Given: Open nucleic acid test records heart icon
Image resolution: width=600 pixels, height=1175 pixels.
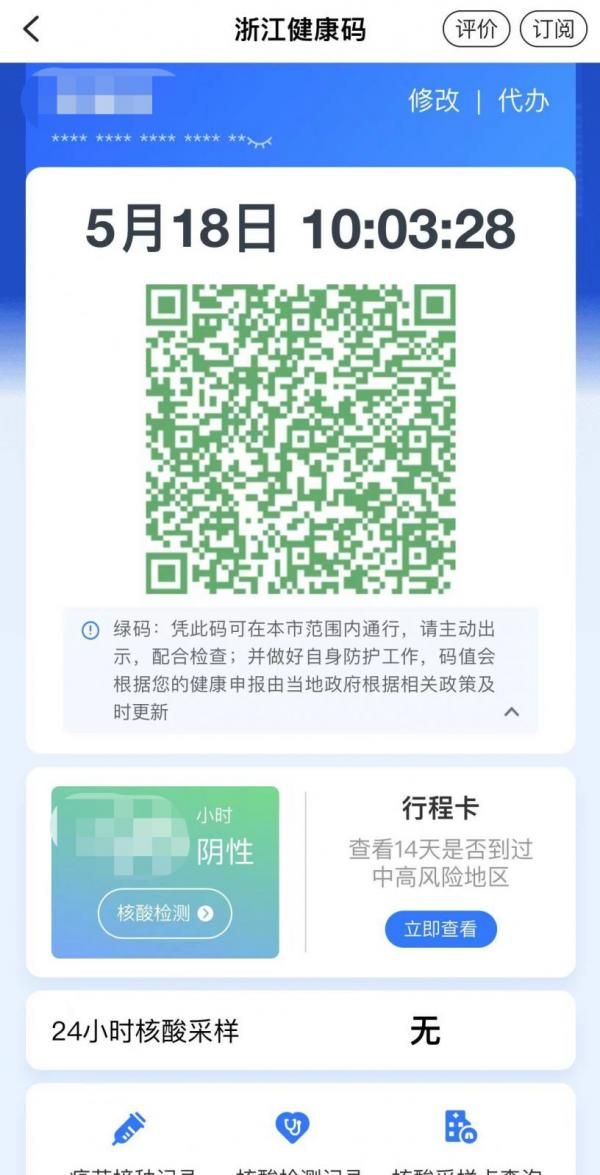Looking at the screenshot, I should [x=292, y=1128].
